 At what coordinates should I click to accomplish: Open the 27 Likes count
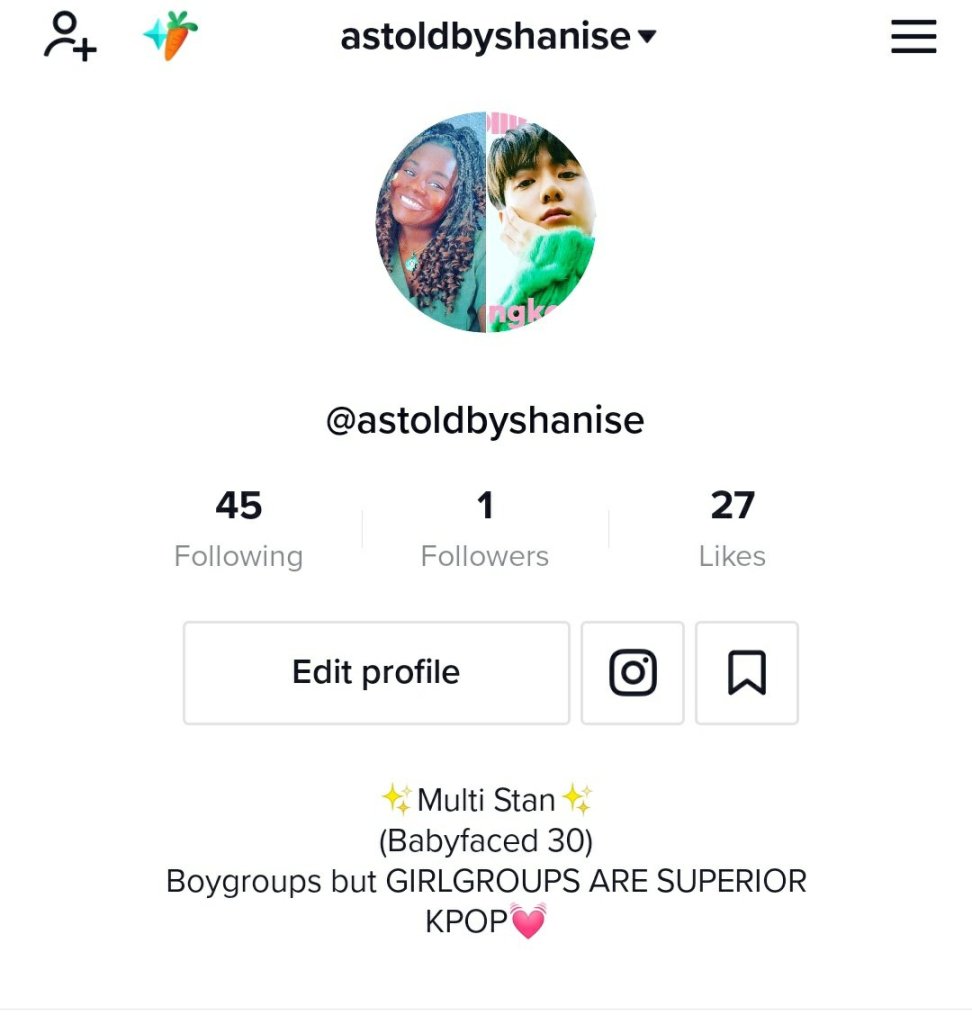(732, 528)
